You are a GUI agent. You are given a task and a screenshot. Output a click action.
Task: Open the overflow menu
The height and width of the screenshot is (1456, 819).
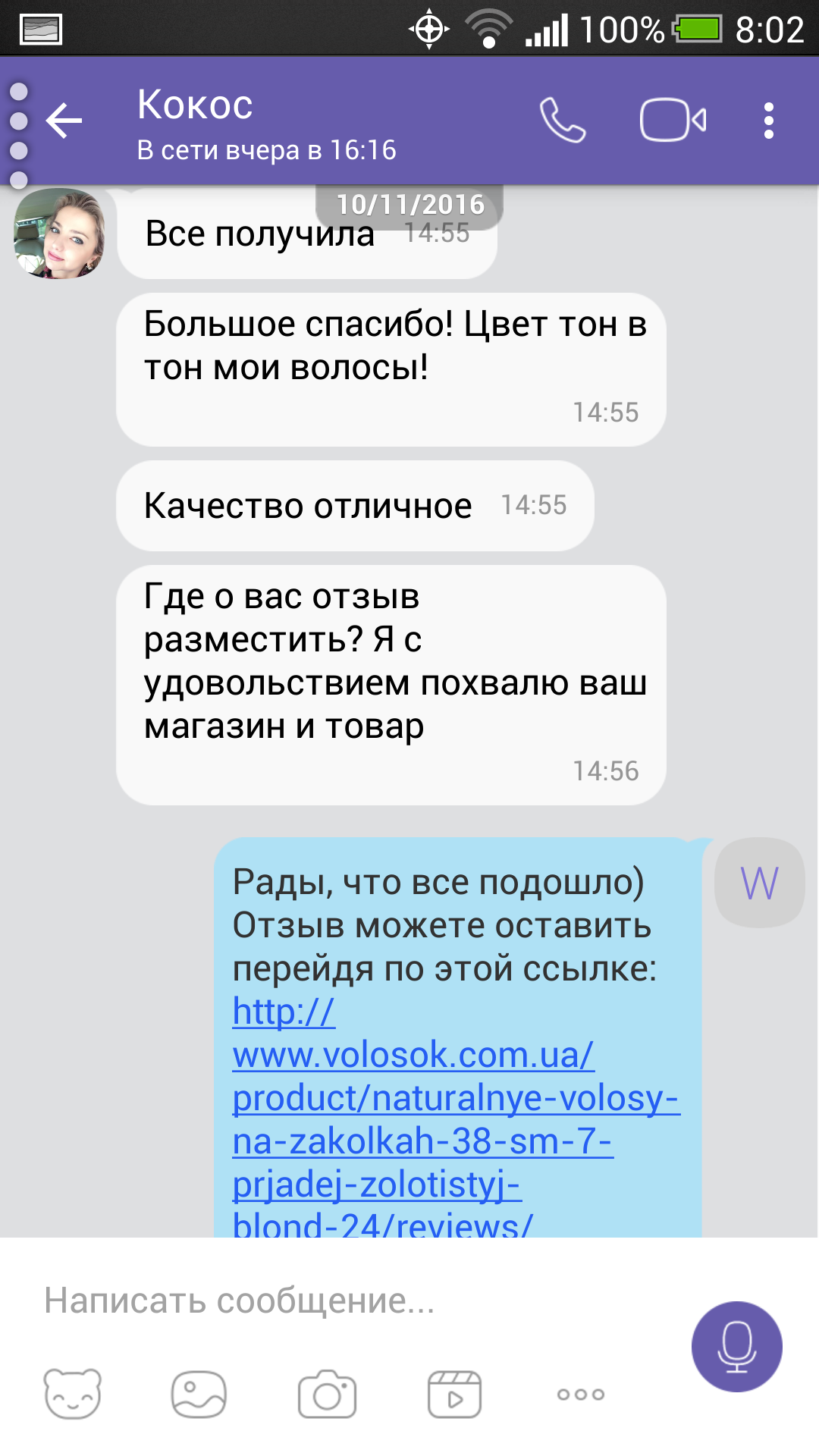coord(768,121)
